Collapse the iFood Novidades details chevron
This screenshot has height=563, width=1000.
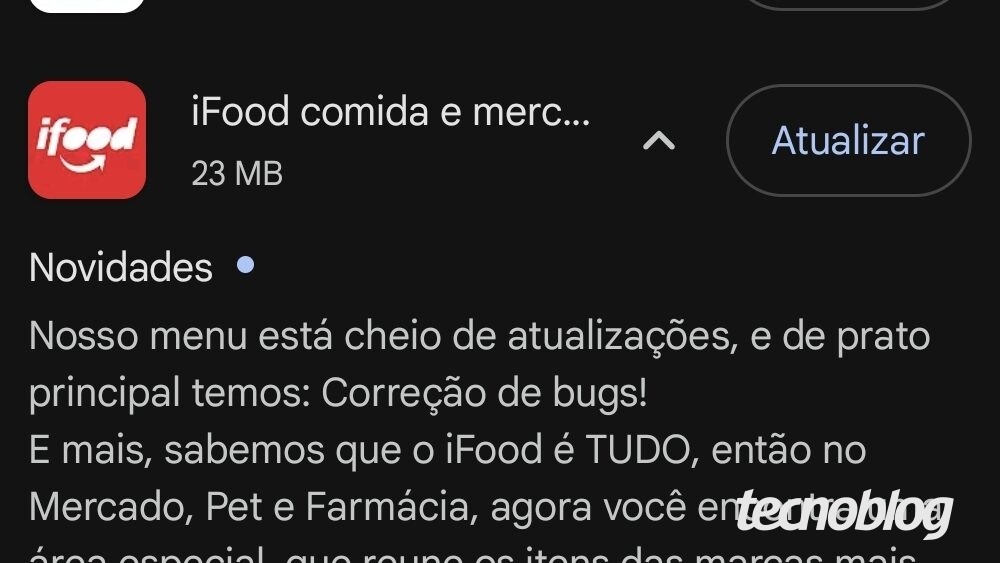click(658, 141)
